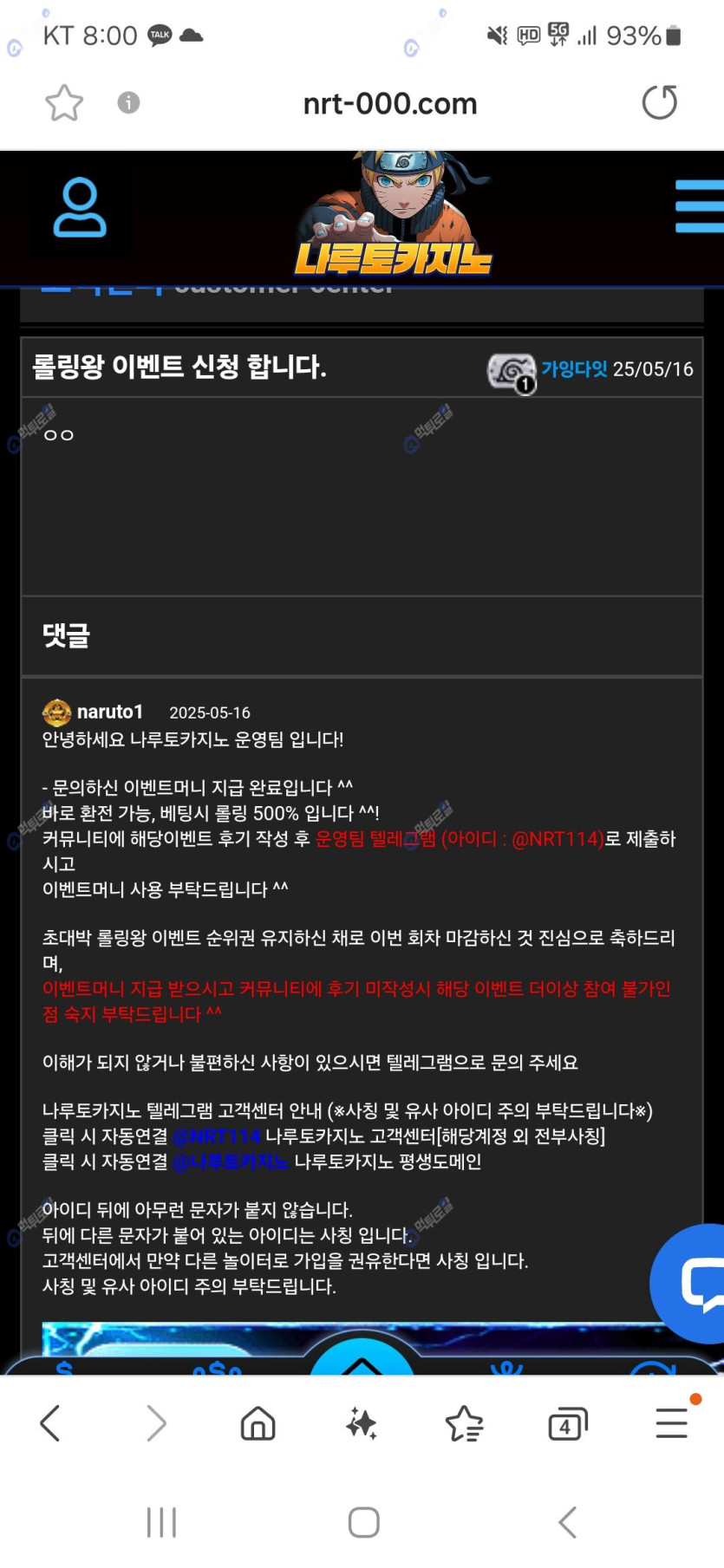Open the browser AI sparkle feature
This screenshot has width=724, height=1568.
(361, 1422)
